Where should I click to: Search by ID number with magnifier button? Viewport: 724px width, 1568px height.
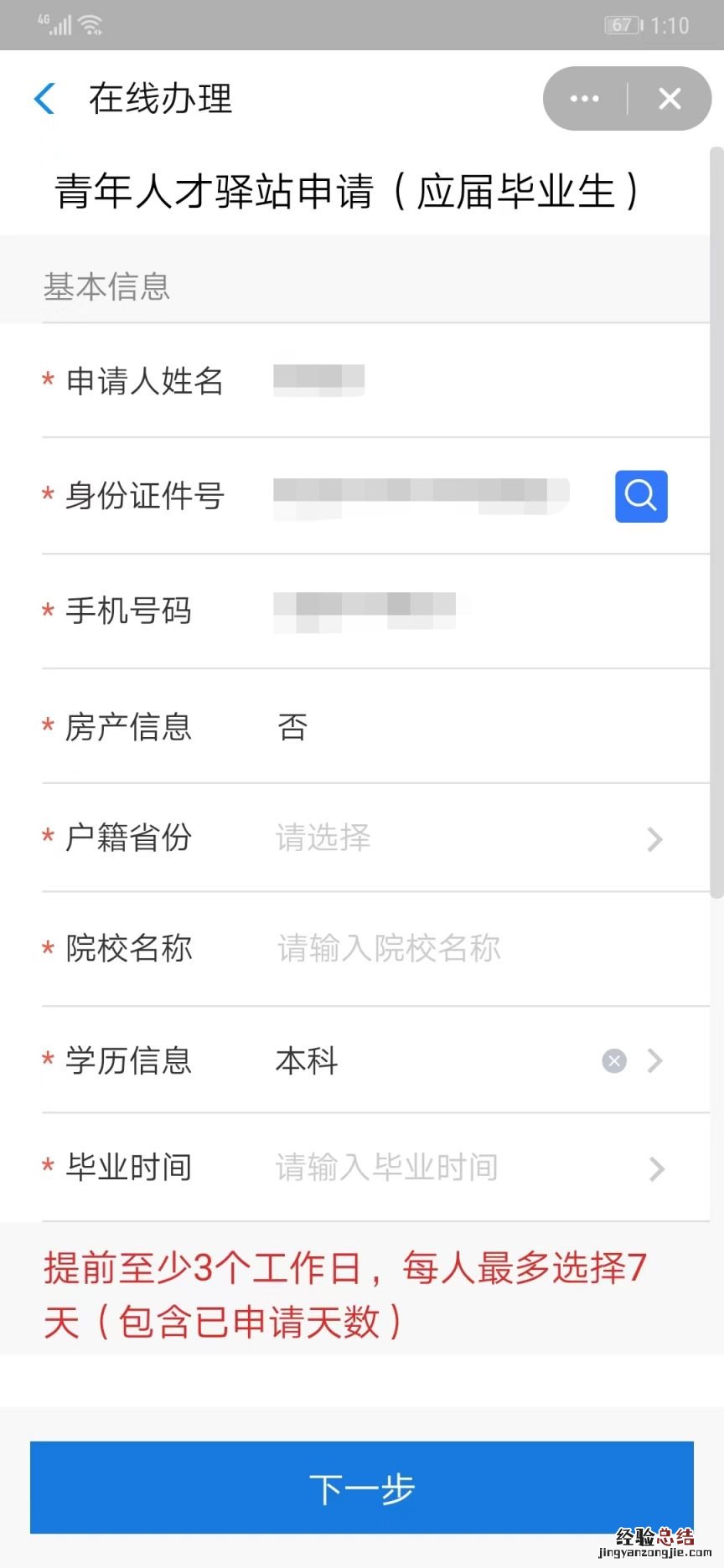641,496
